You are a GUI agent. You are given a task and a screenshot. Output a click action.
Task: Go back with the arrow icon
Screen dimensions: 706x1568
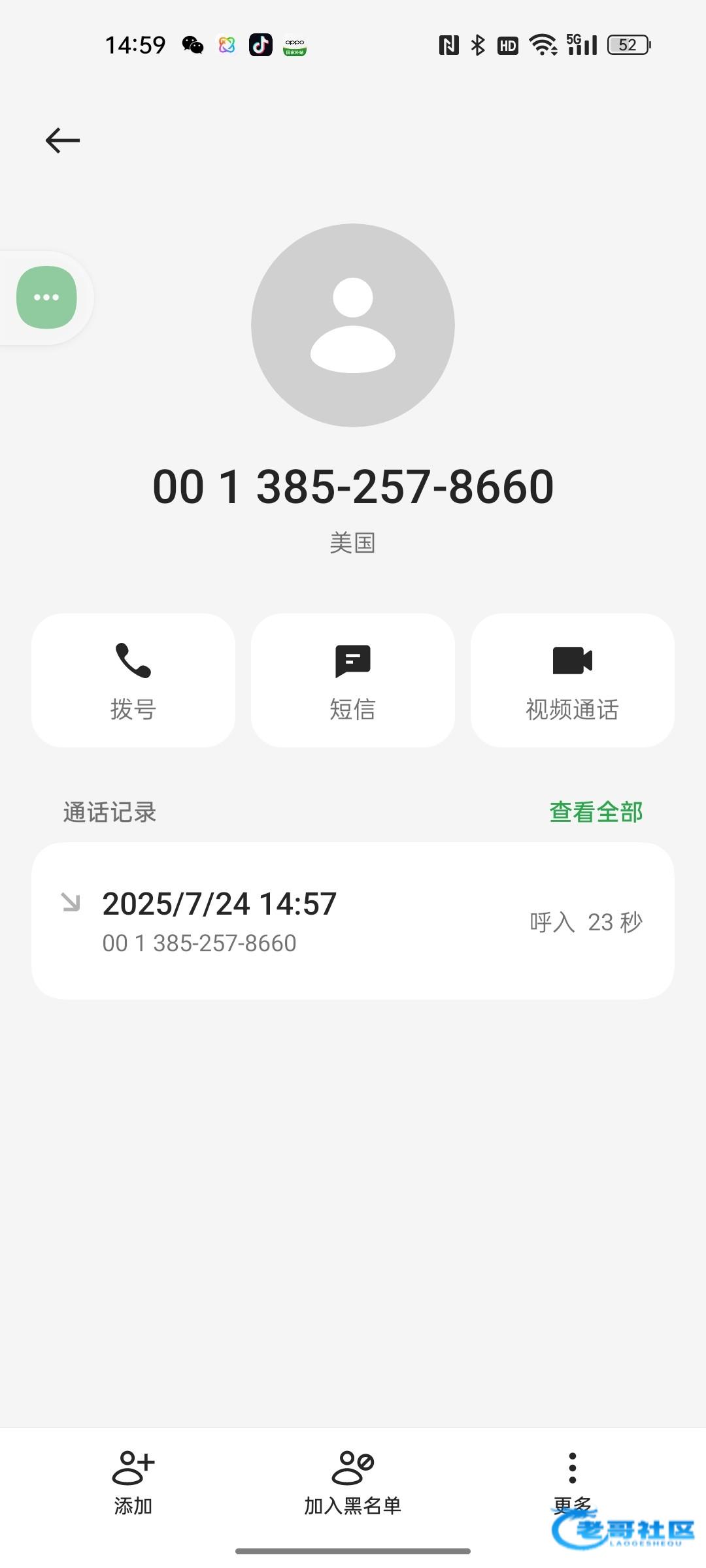(63, 140)
